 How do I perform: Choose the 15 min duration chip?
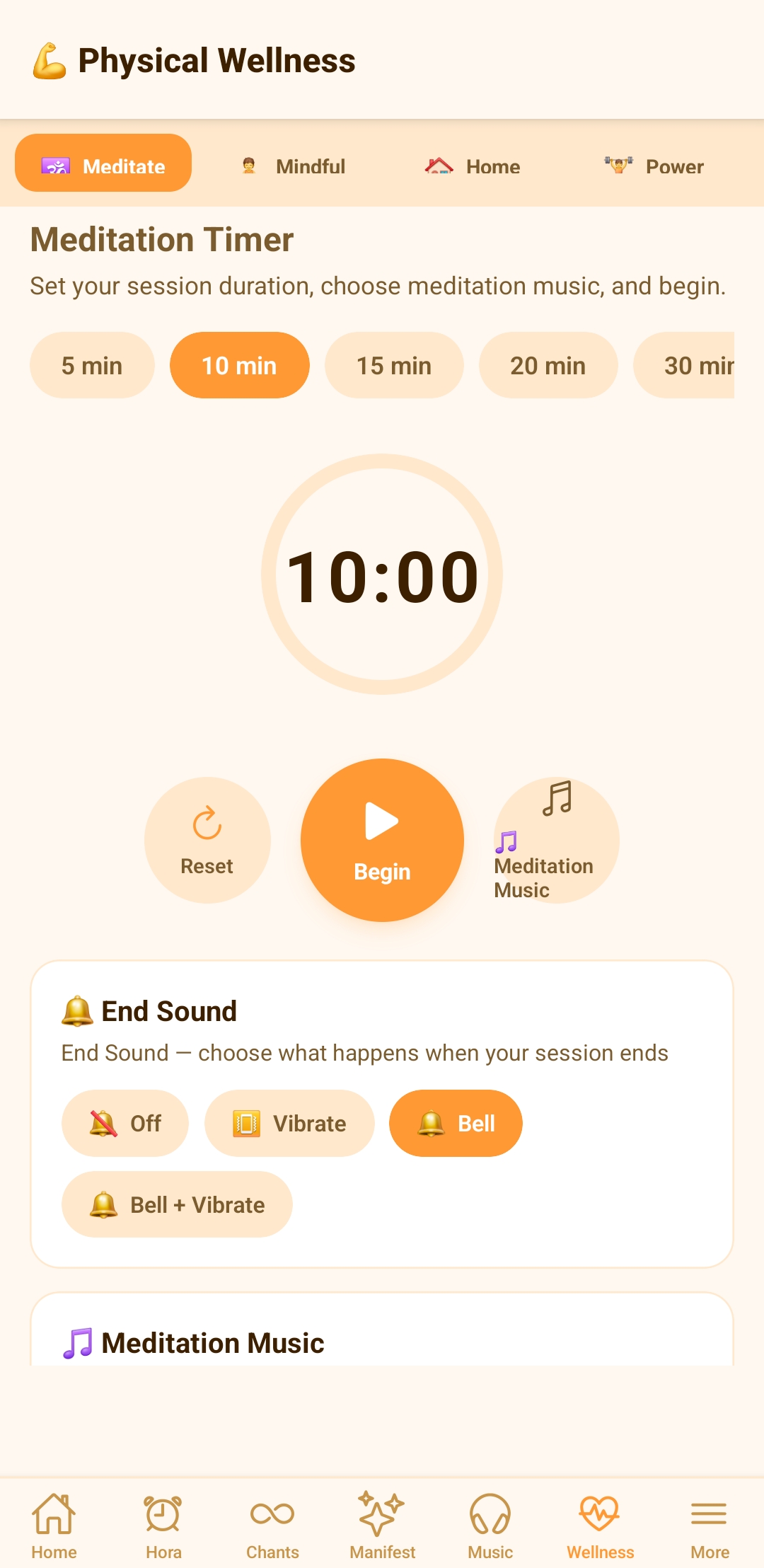[394, 366]
